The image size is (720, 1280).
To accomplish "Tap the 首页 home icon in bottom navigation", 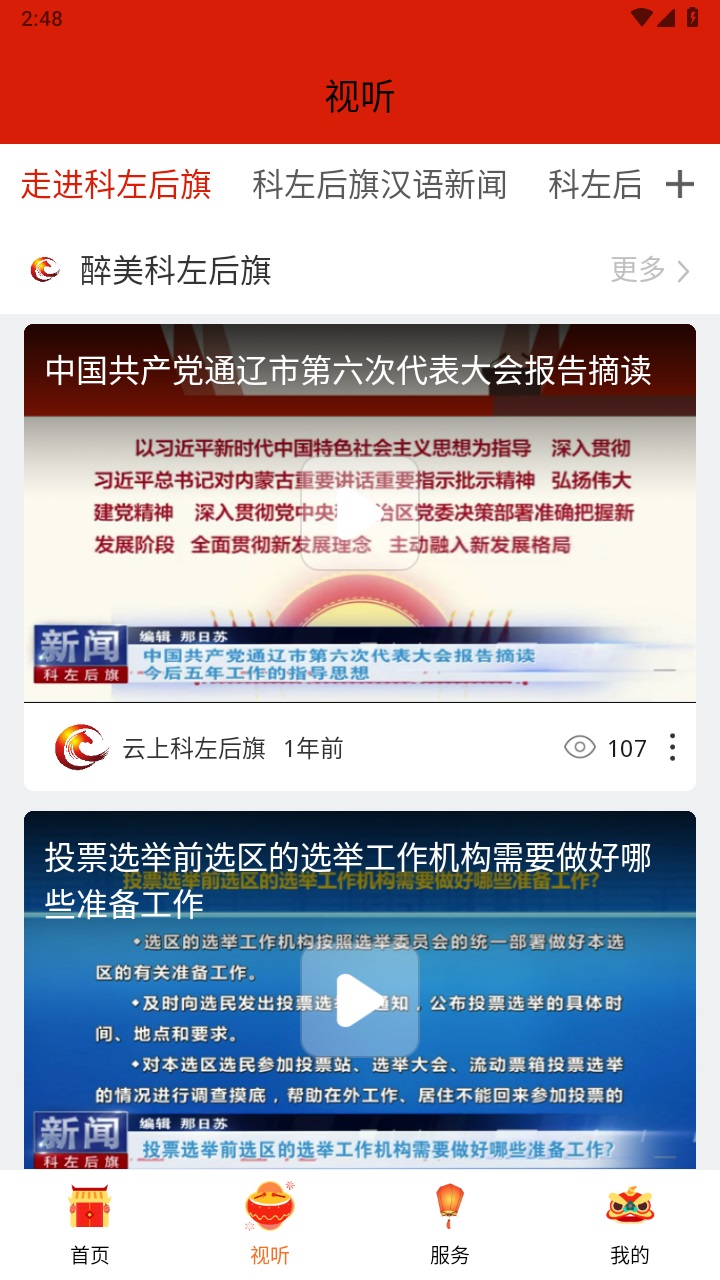I will 90,1210.
